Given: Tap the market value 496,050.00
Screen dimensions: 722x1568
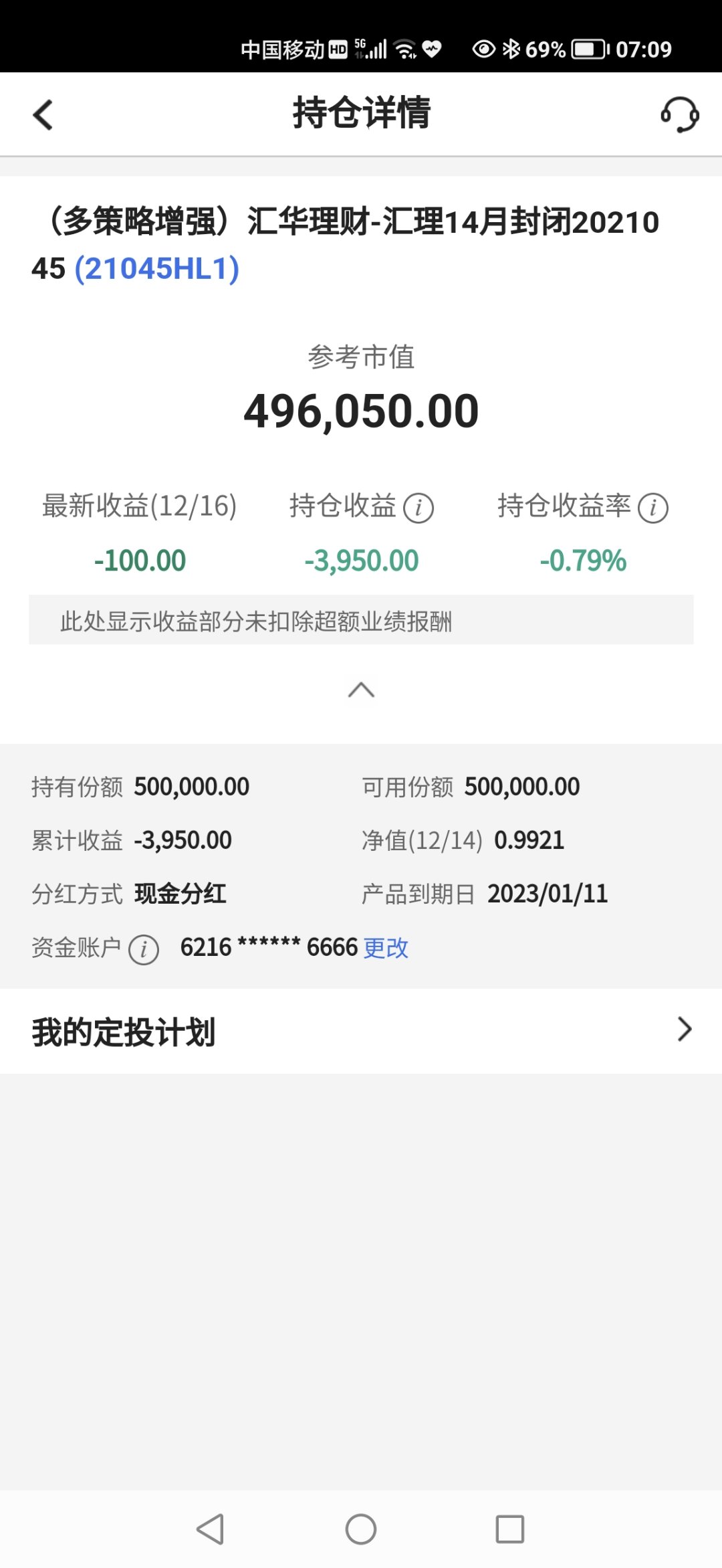Looking at the screenshot, I should click(361, 410).
